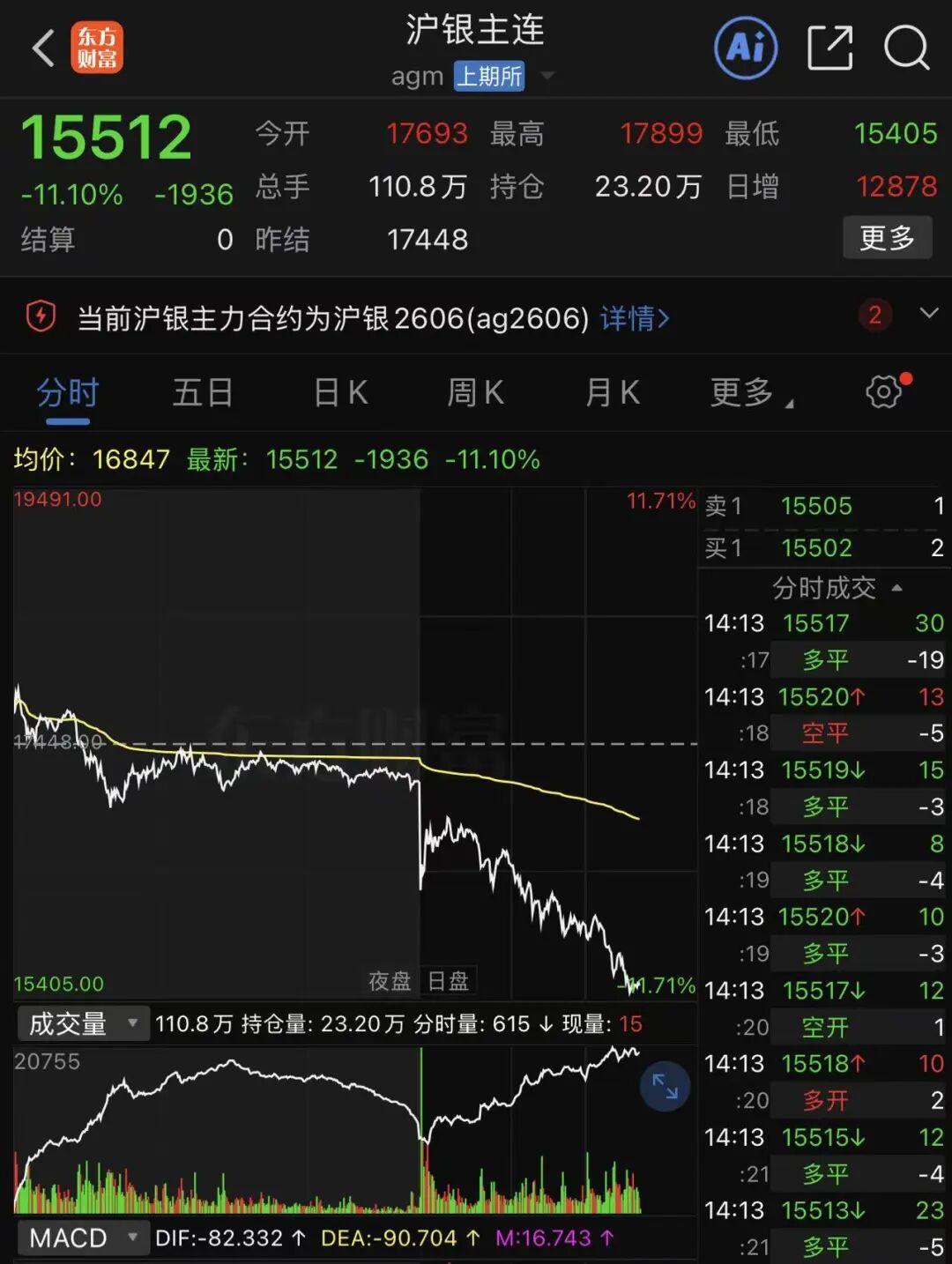Expand chart to full screen
This screenshot has height=1264, width=952.
point(665,1086)
